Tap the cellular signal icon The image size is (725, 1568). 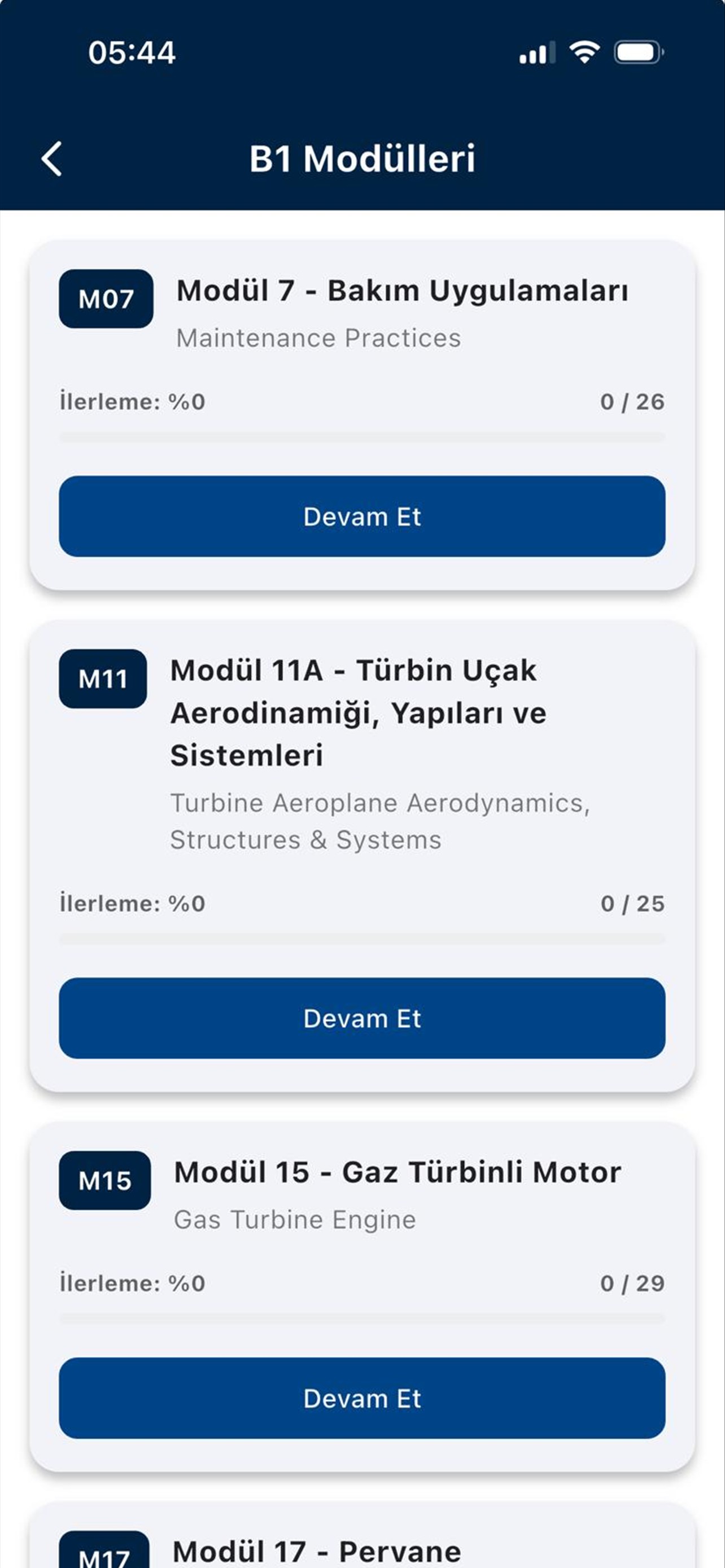(538, 54)
